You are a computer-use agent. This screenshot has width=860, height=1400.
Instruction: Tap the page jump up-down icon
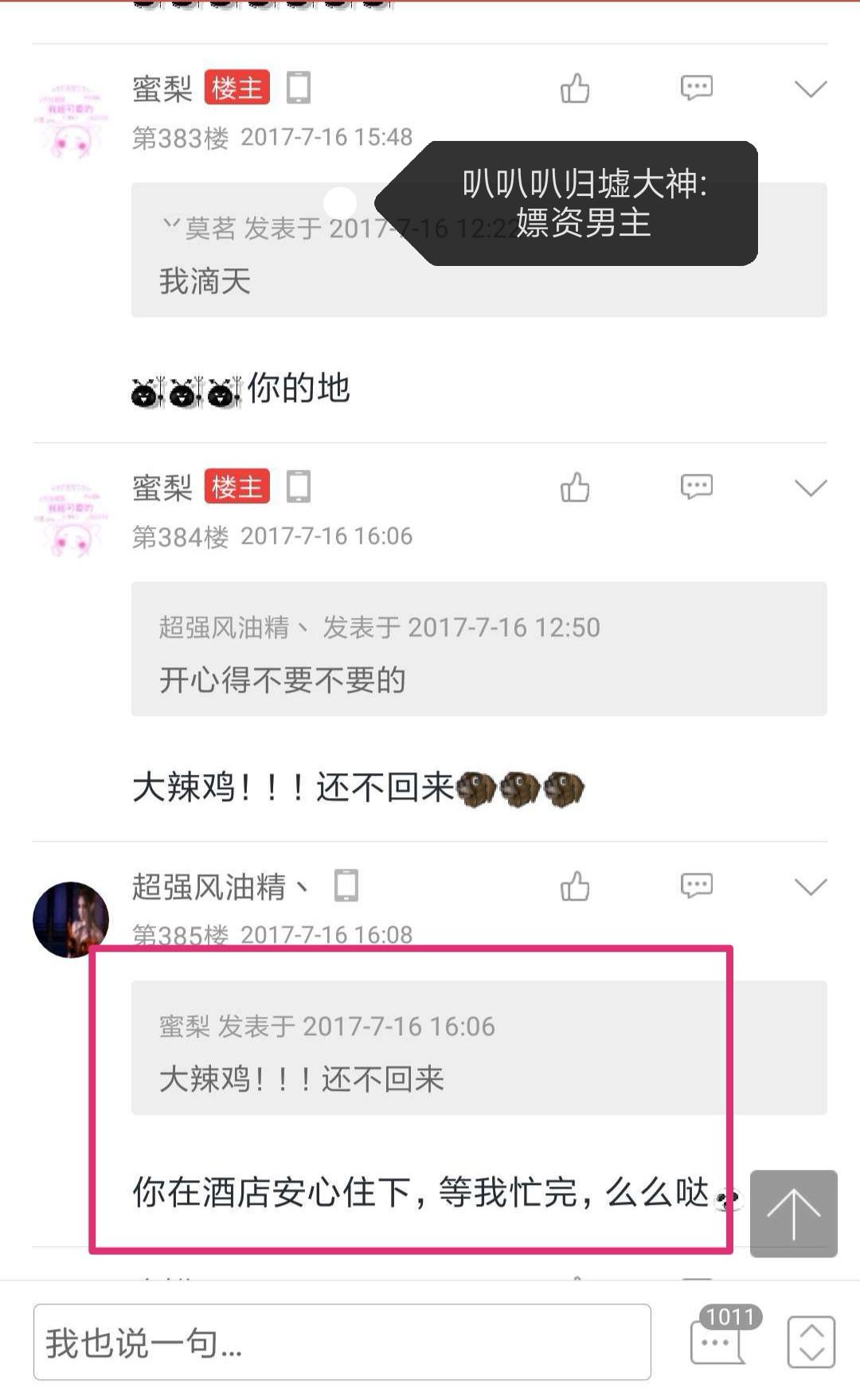pos(811,1342)
